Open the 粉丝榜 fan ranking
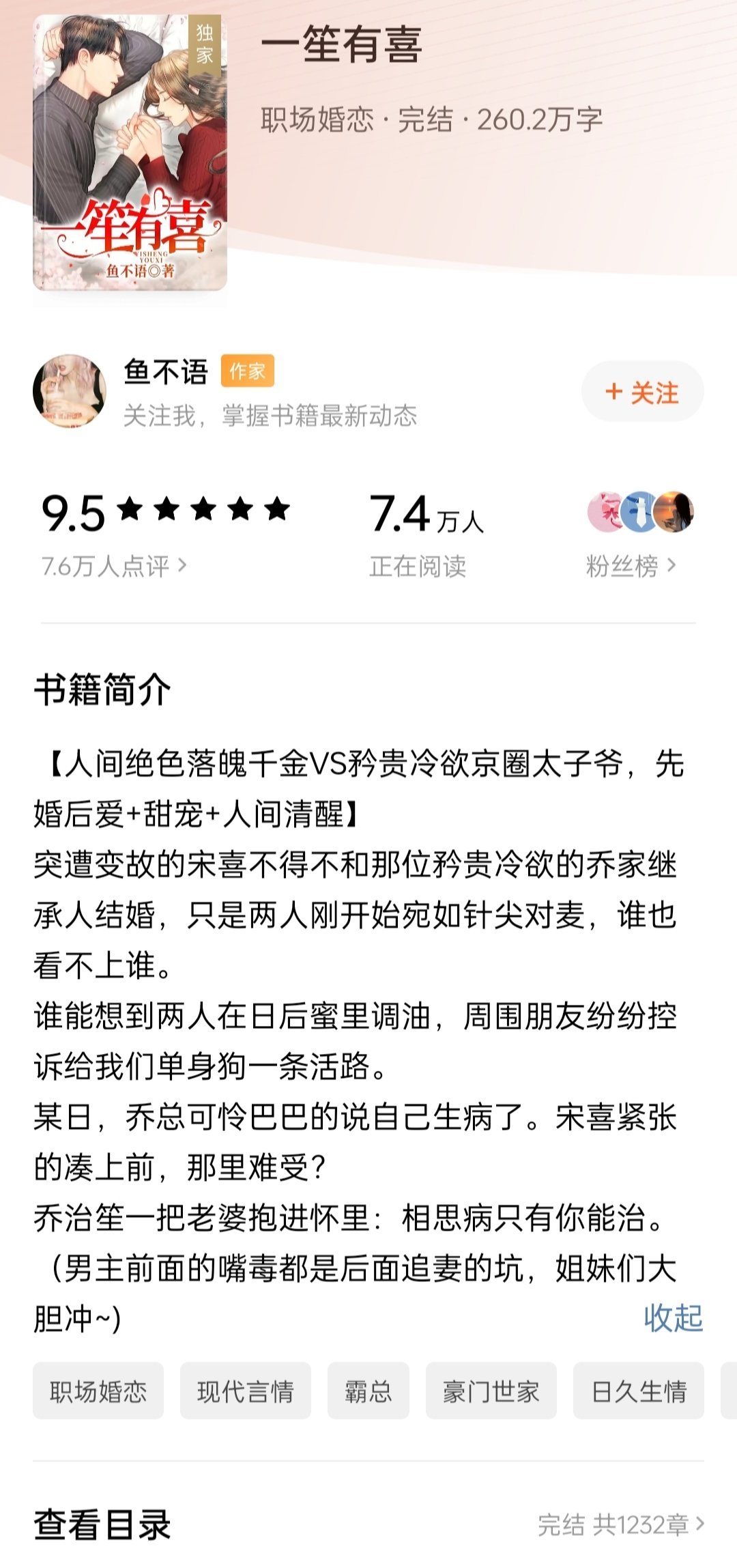 631,566
